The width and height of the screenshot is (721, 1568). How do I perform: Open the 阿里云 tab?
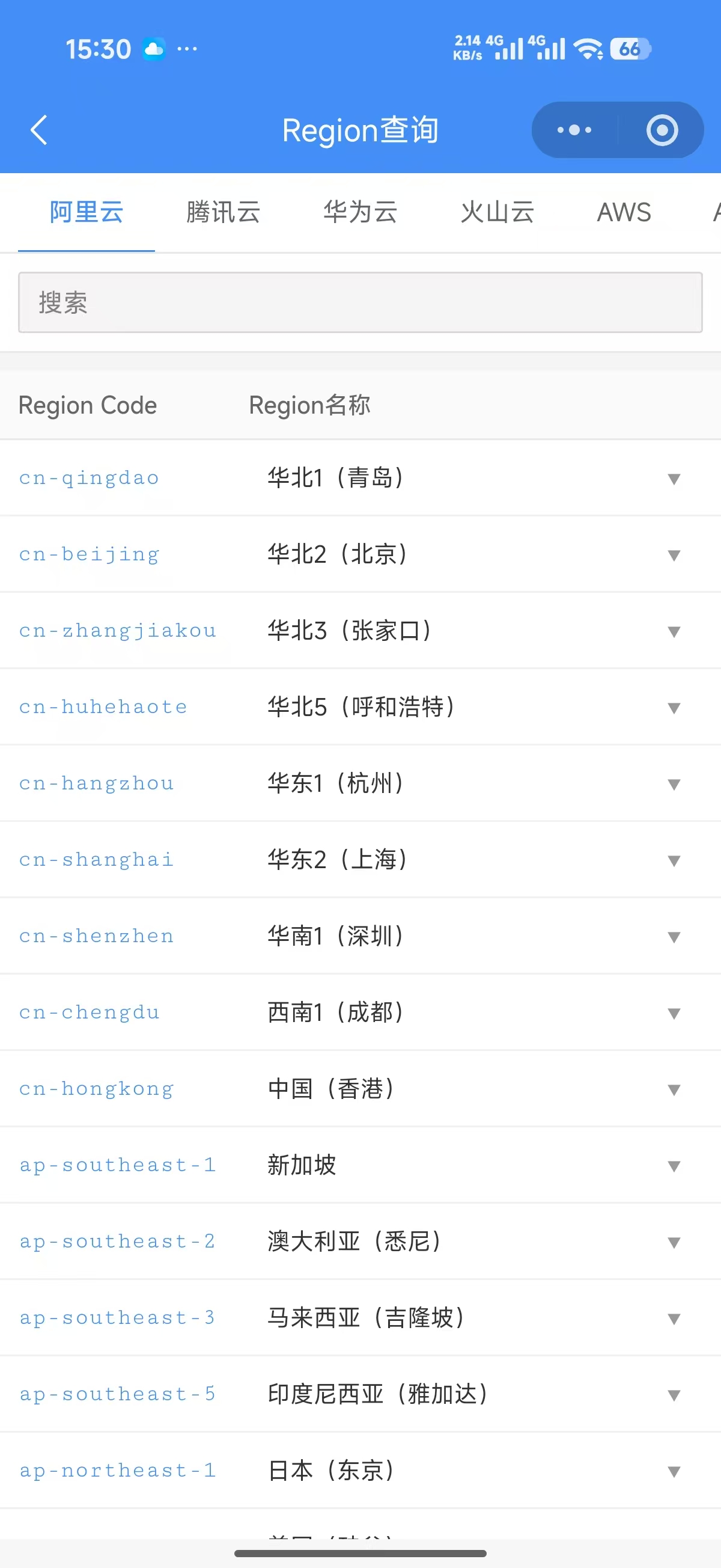click(x=87, y=212)
